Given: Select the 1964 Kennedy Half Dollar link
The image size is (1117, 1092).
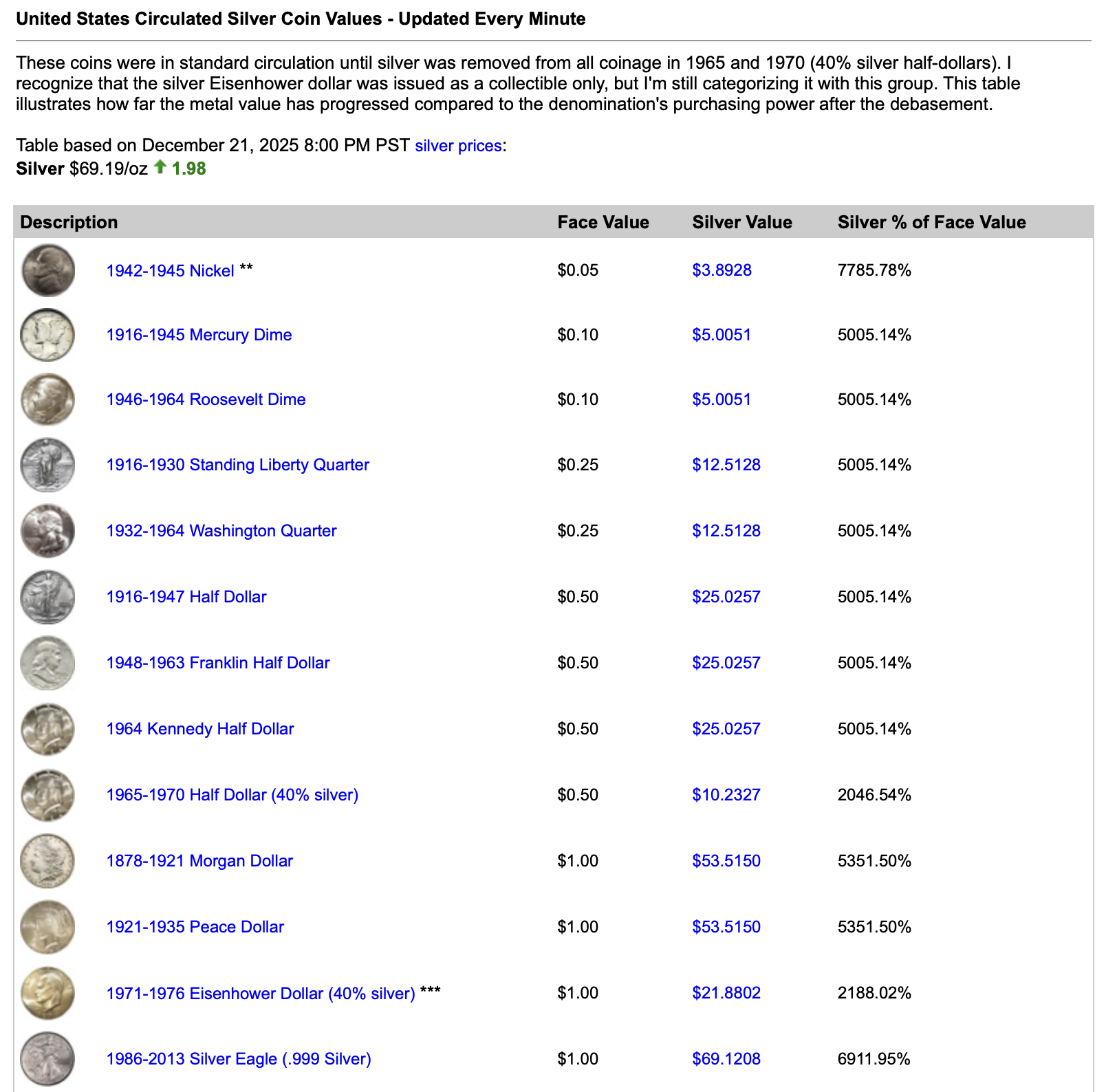Looking at the screenshot, I should coord(199,729).
